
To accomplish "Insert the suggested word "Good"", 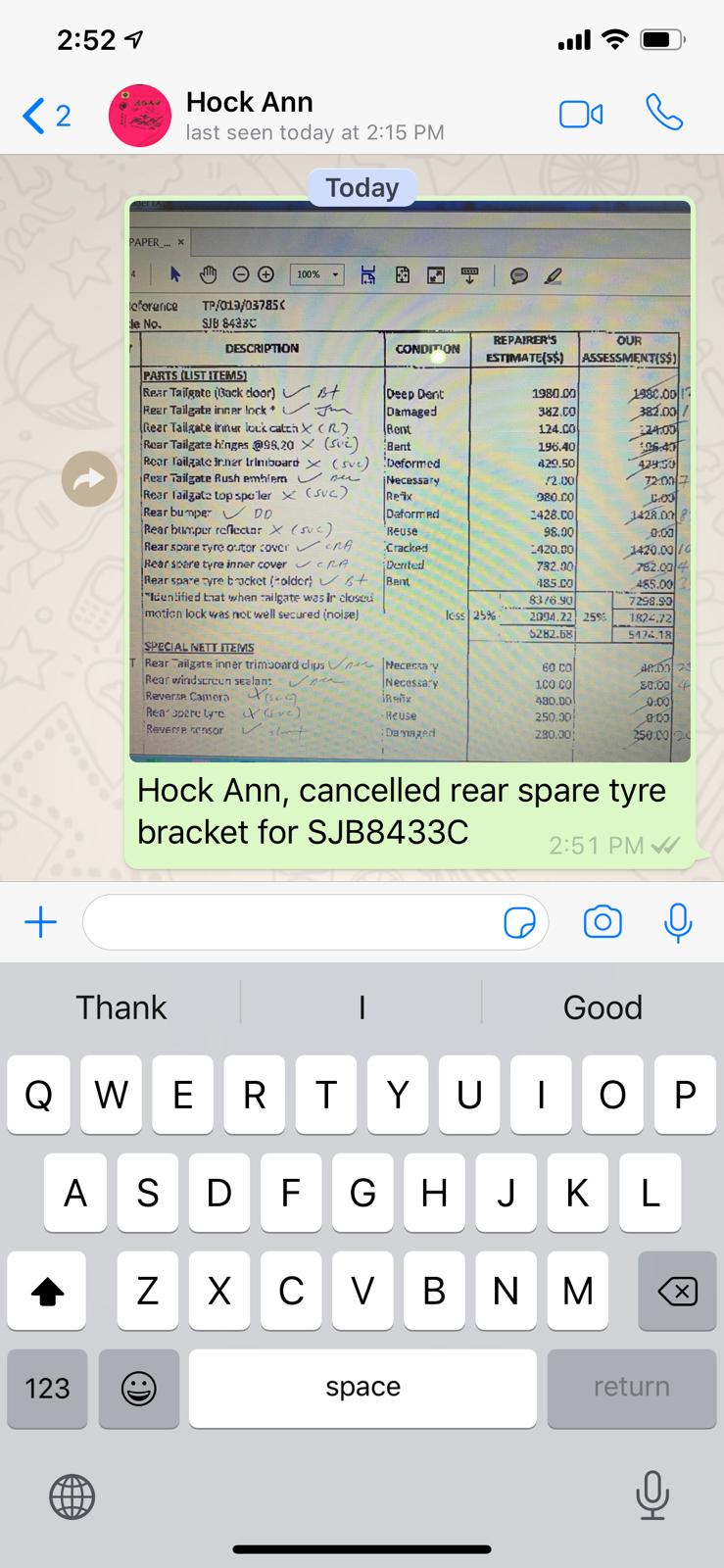I will tap(603, 1007).
